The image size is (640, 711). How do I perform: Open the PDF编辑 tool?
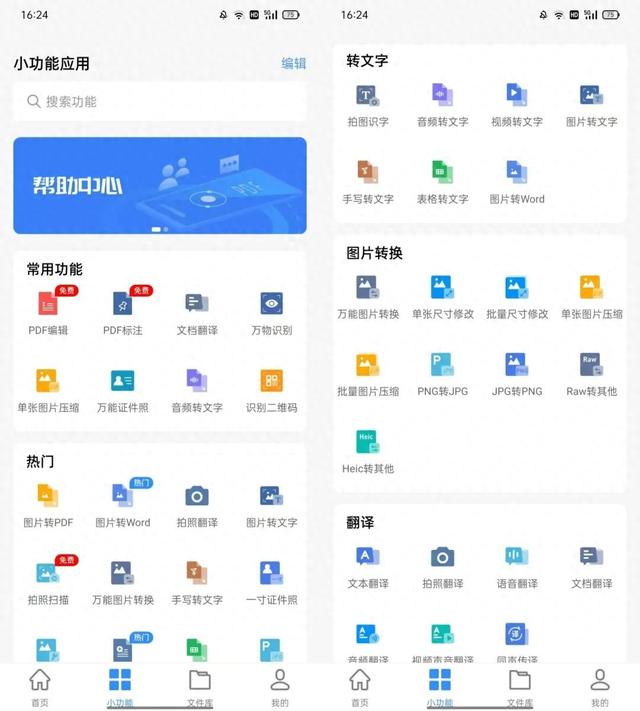[48, 311]
